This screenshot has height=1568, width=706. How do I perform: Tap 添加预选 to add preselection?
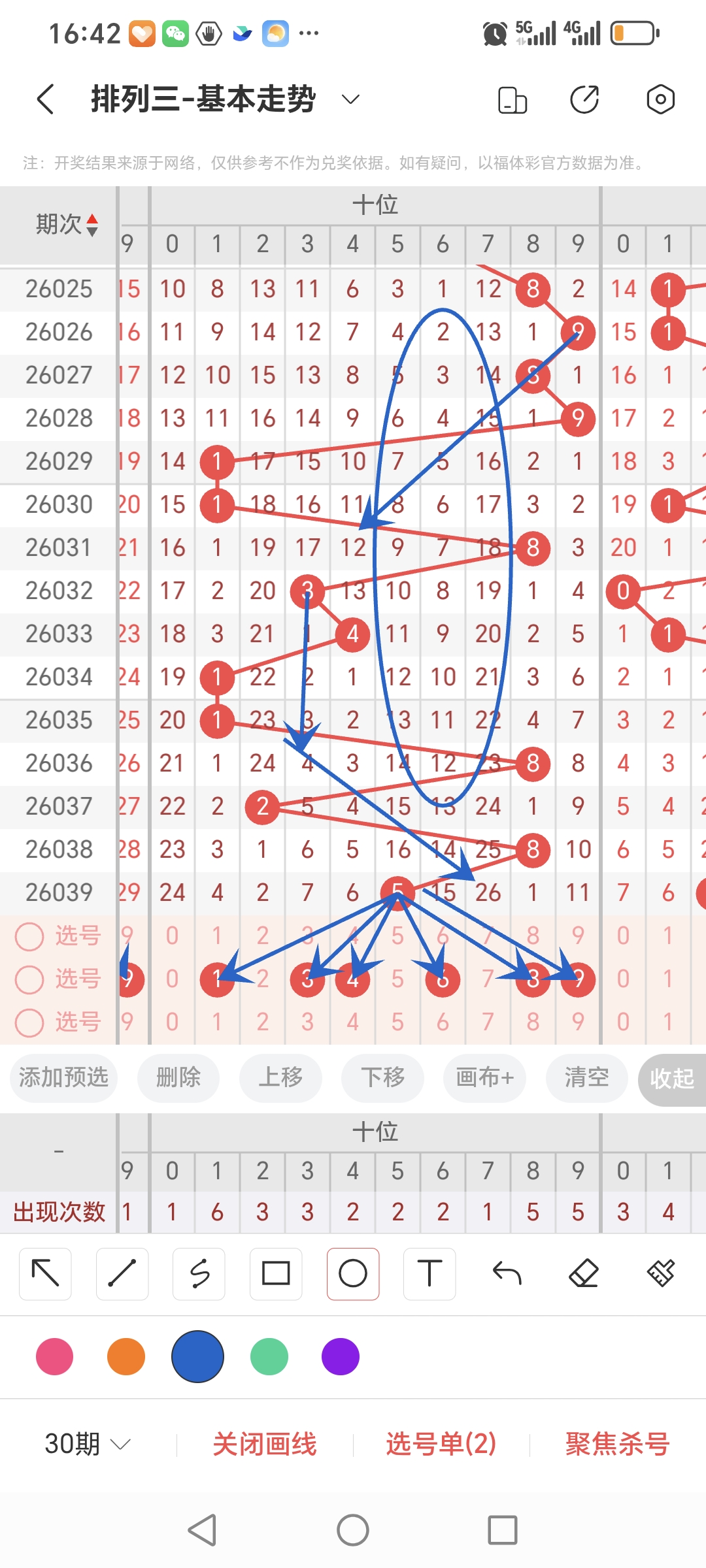click(63, 1079)
